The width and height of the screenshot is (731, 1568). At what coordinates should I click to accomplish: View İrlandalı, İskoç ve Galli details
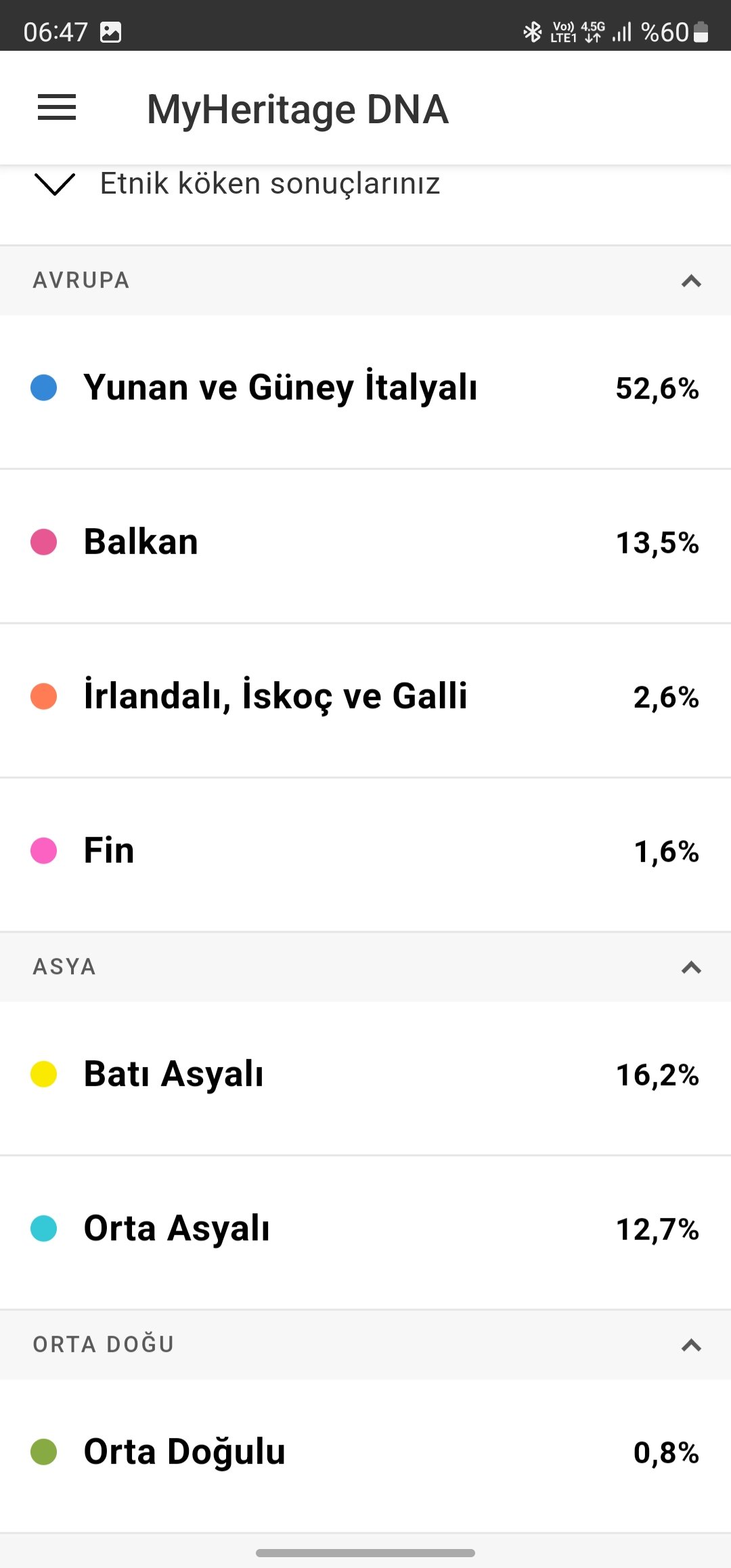365,697
